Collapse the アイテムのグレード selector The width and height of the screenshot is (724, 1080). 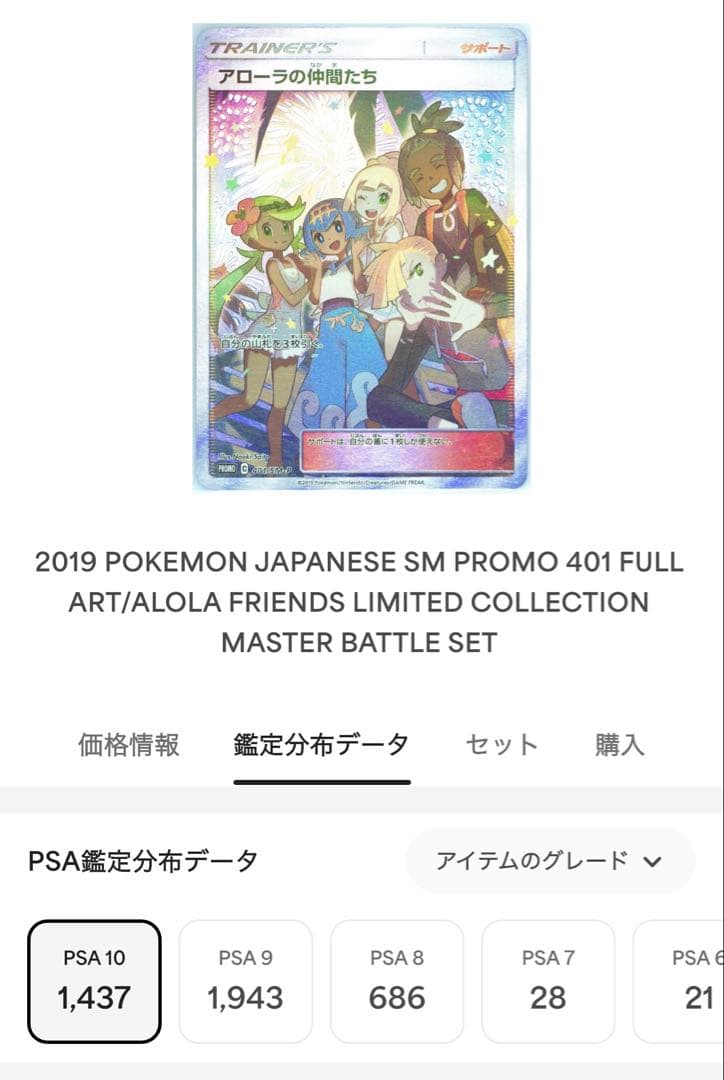coord(550,859)
